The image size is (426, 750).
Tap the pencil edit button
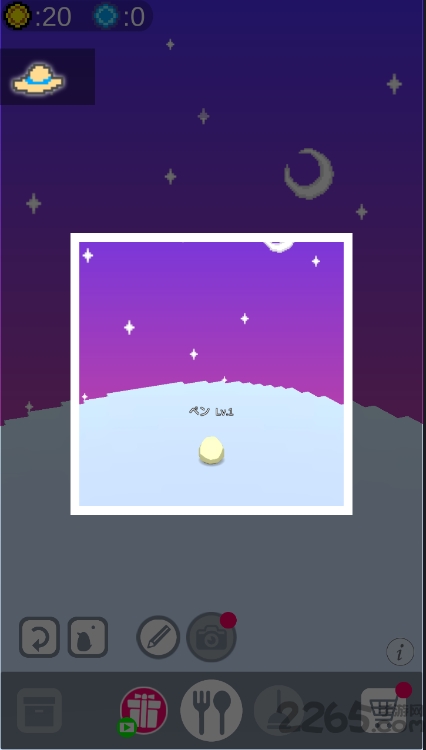coord(158,637)
